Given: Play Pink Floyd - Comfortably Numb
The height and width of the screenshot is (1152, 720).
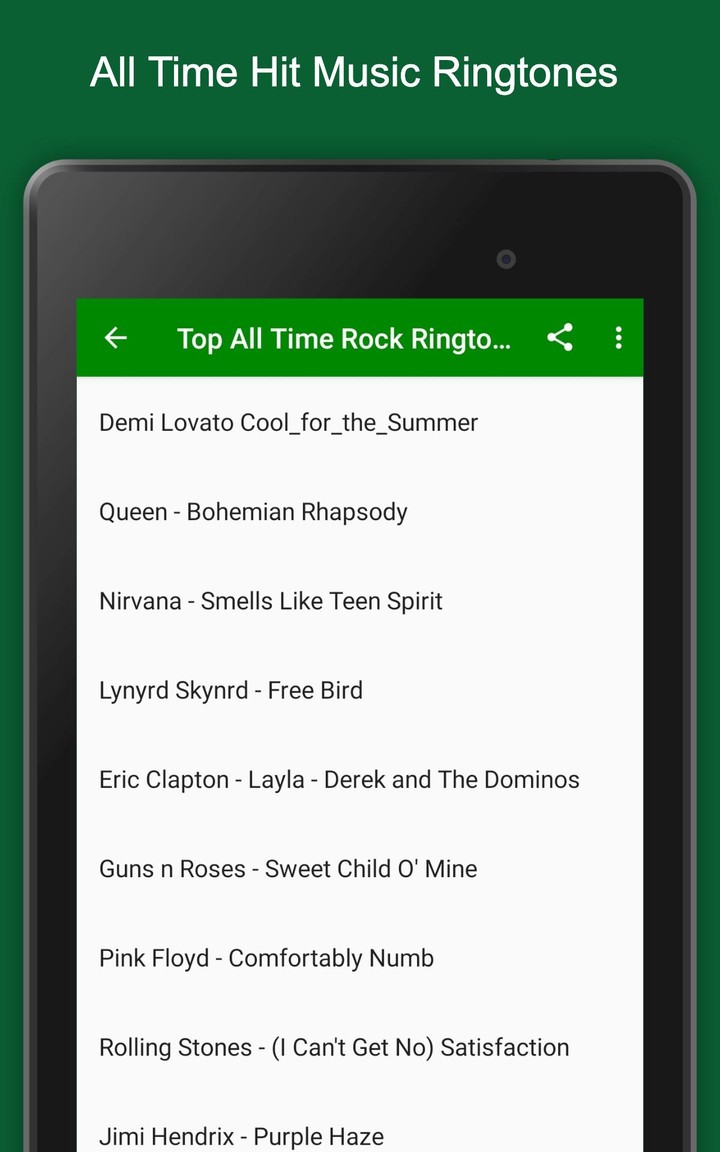Looking at the screenshot, I should click(266, 958).
